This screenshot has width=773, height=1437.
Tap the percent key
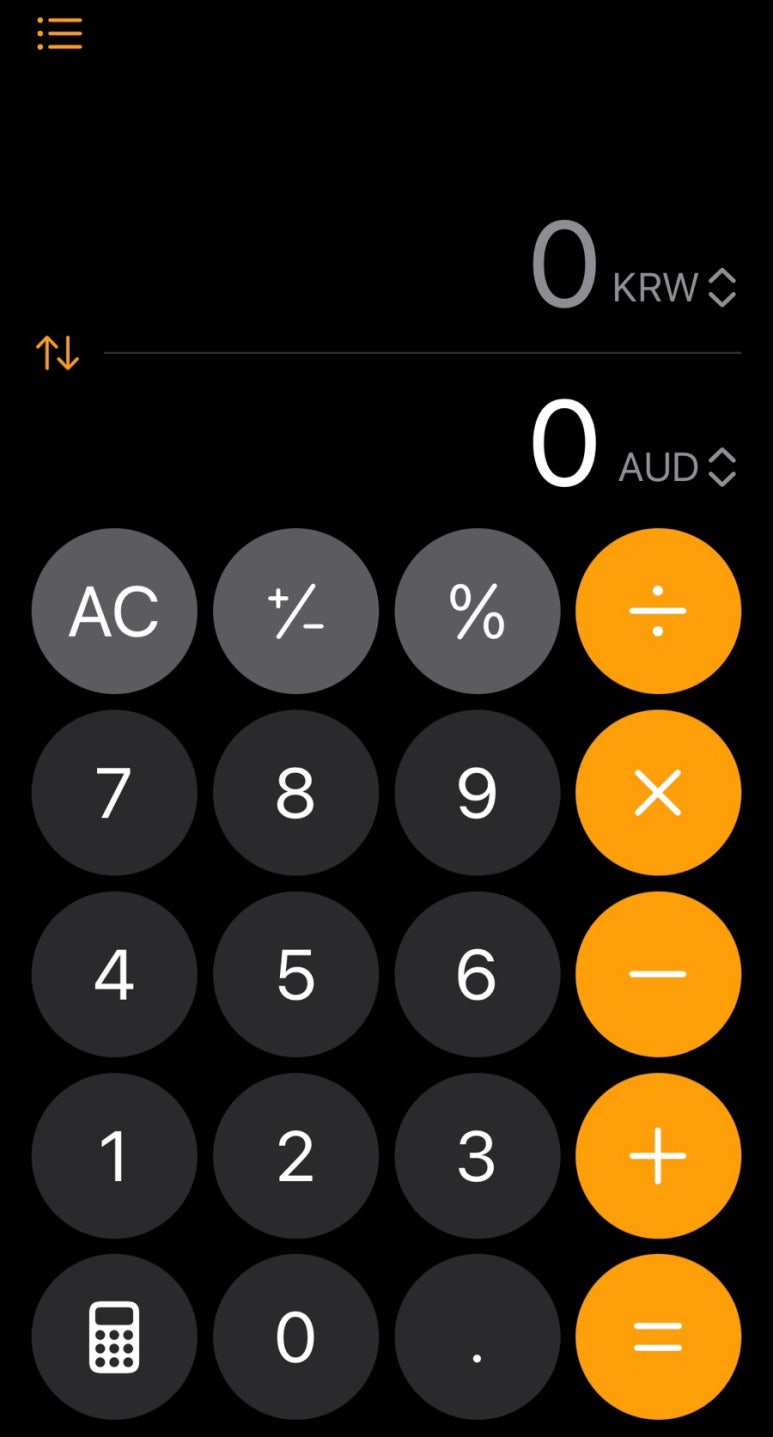[x=477, y=611]
